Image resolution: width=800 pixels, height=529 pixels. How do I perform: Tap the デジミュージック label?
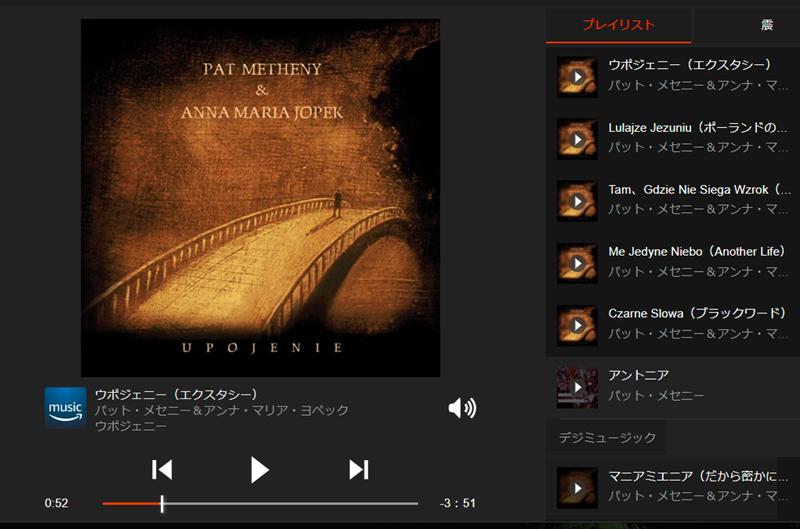click(x=607, y=437)
